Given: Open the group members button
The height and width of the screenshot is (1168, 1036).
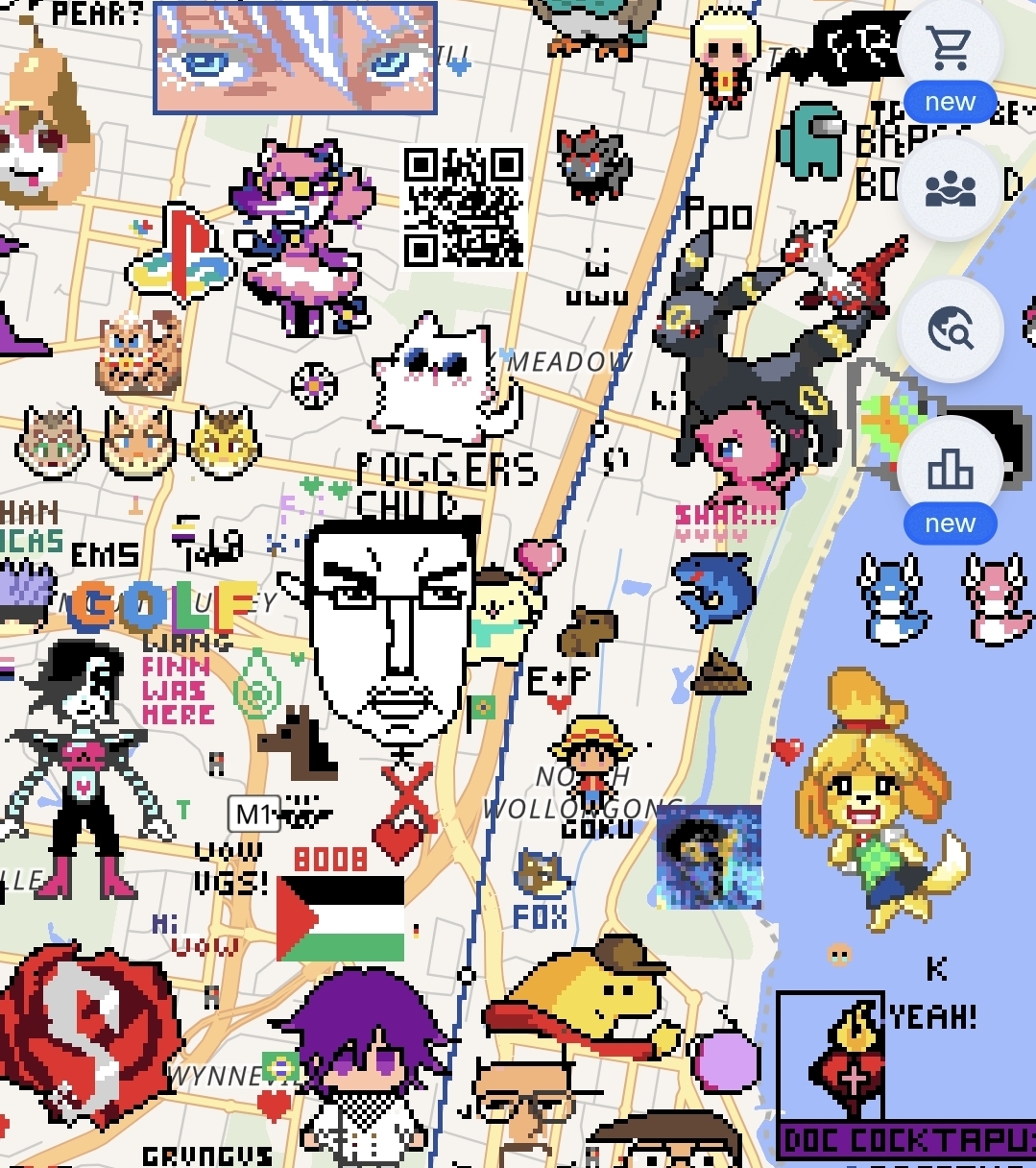Looking at the screenshot, I should (950, 189).
